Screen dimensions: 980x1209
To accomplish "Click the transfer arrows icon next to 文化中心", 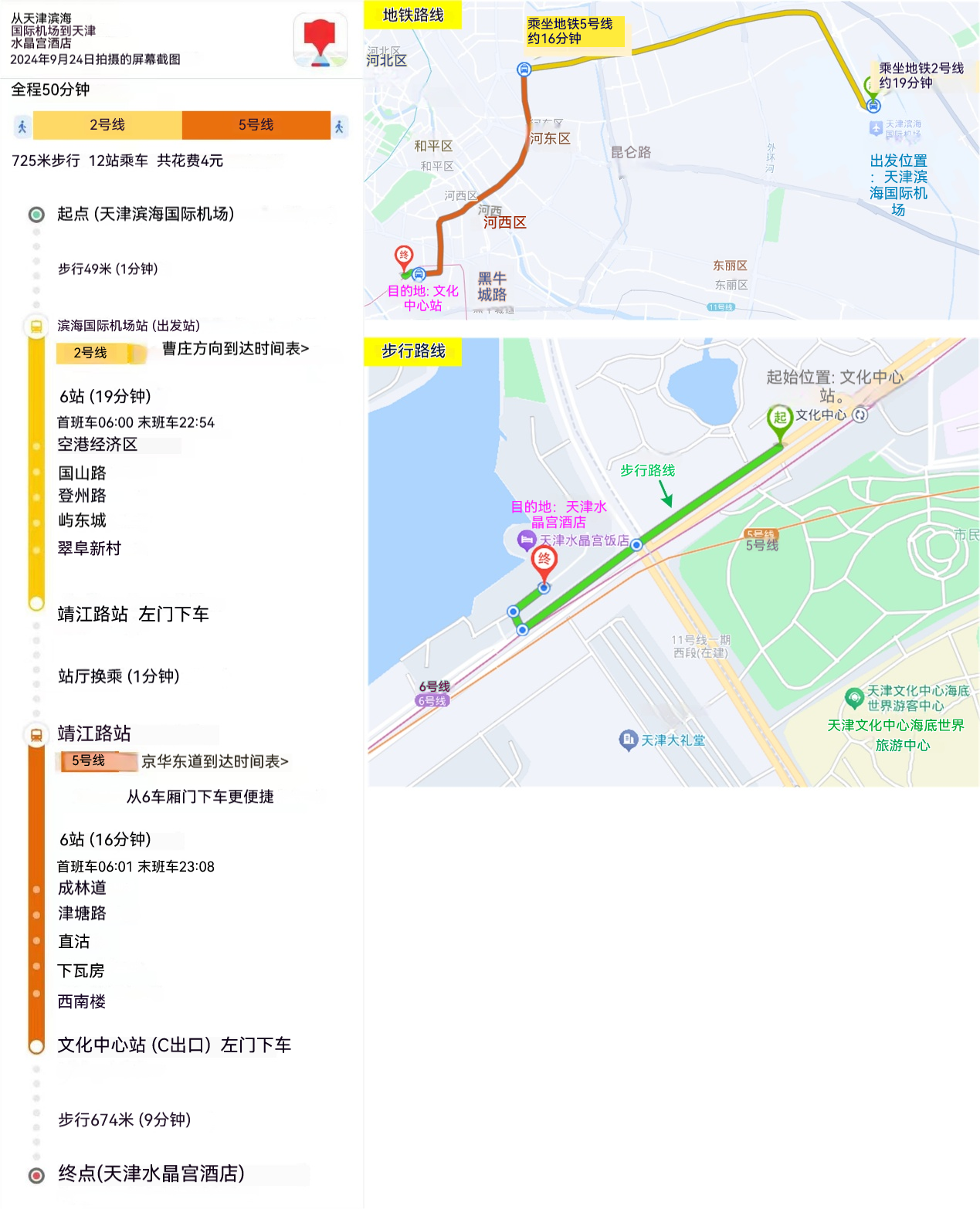I will (861, 416).
